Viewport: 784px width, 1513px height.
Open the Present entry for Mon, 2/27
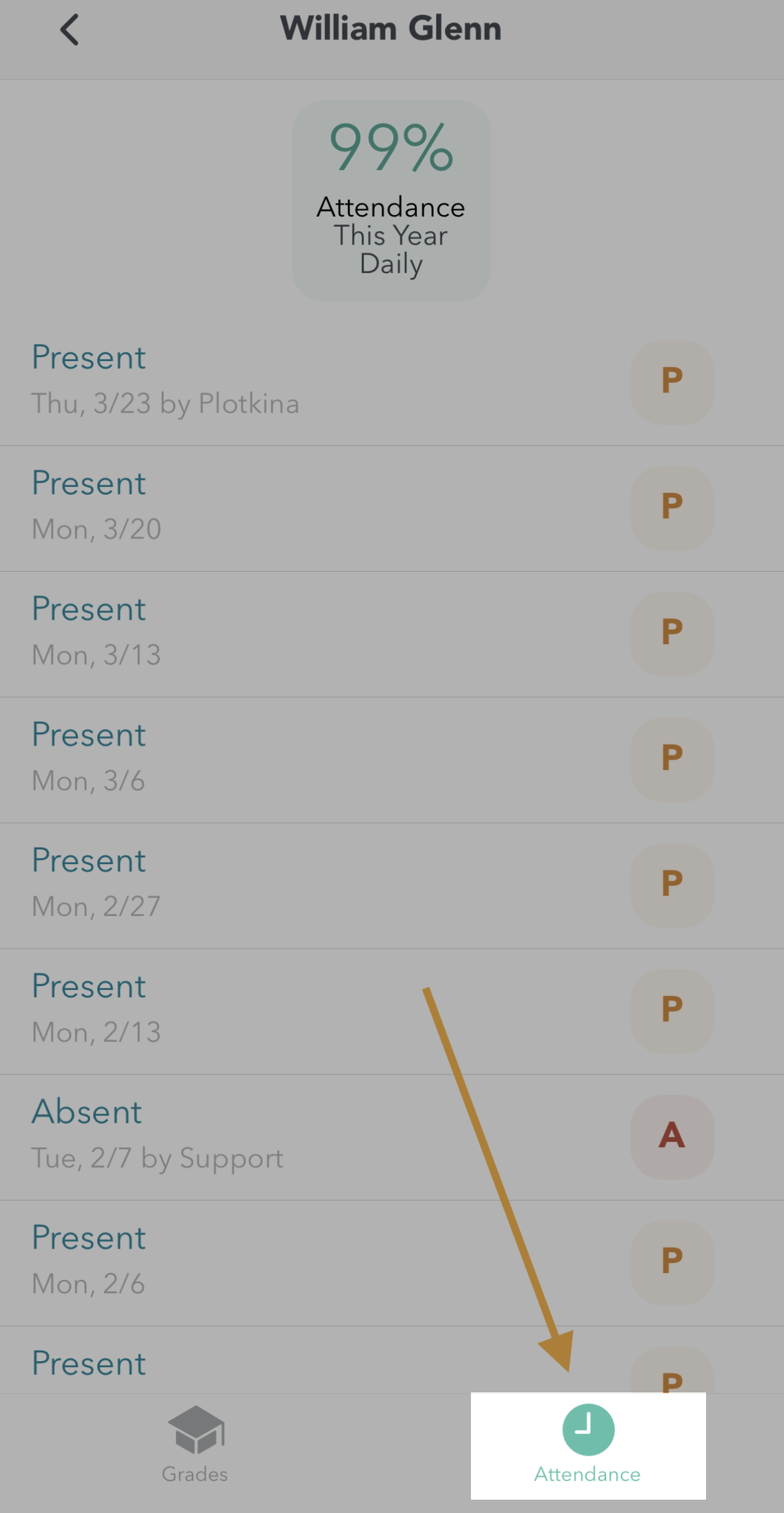[x=392, y=885]
